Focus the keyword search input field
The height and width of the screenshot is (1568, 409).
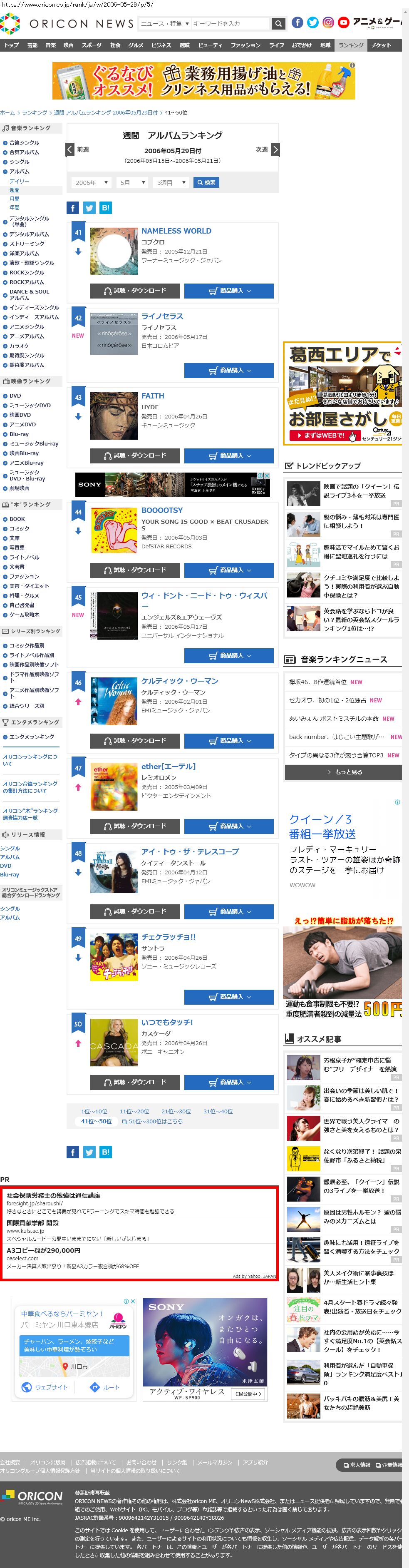pyautogui.click(x=229, y=24)
